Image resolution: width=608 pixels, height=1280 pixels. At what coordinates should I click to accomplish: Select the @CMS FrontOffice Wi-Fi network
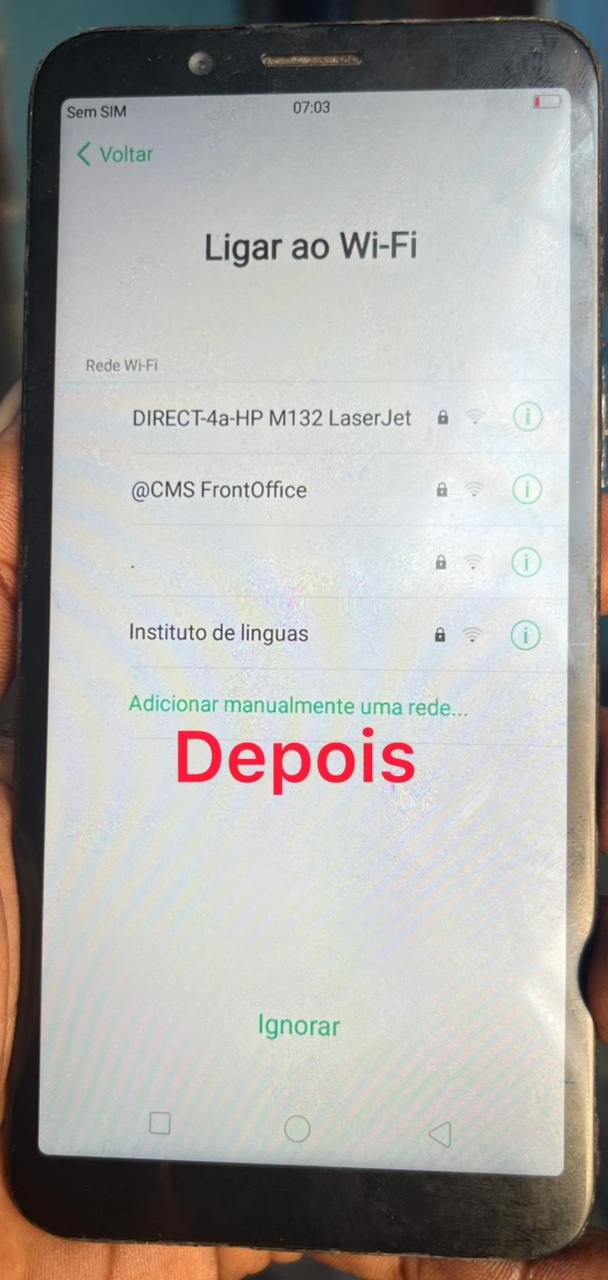click(219, 490)
